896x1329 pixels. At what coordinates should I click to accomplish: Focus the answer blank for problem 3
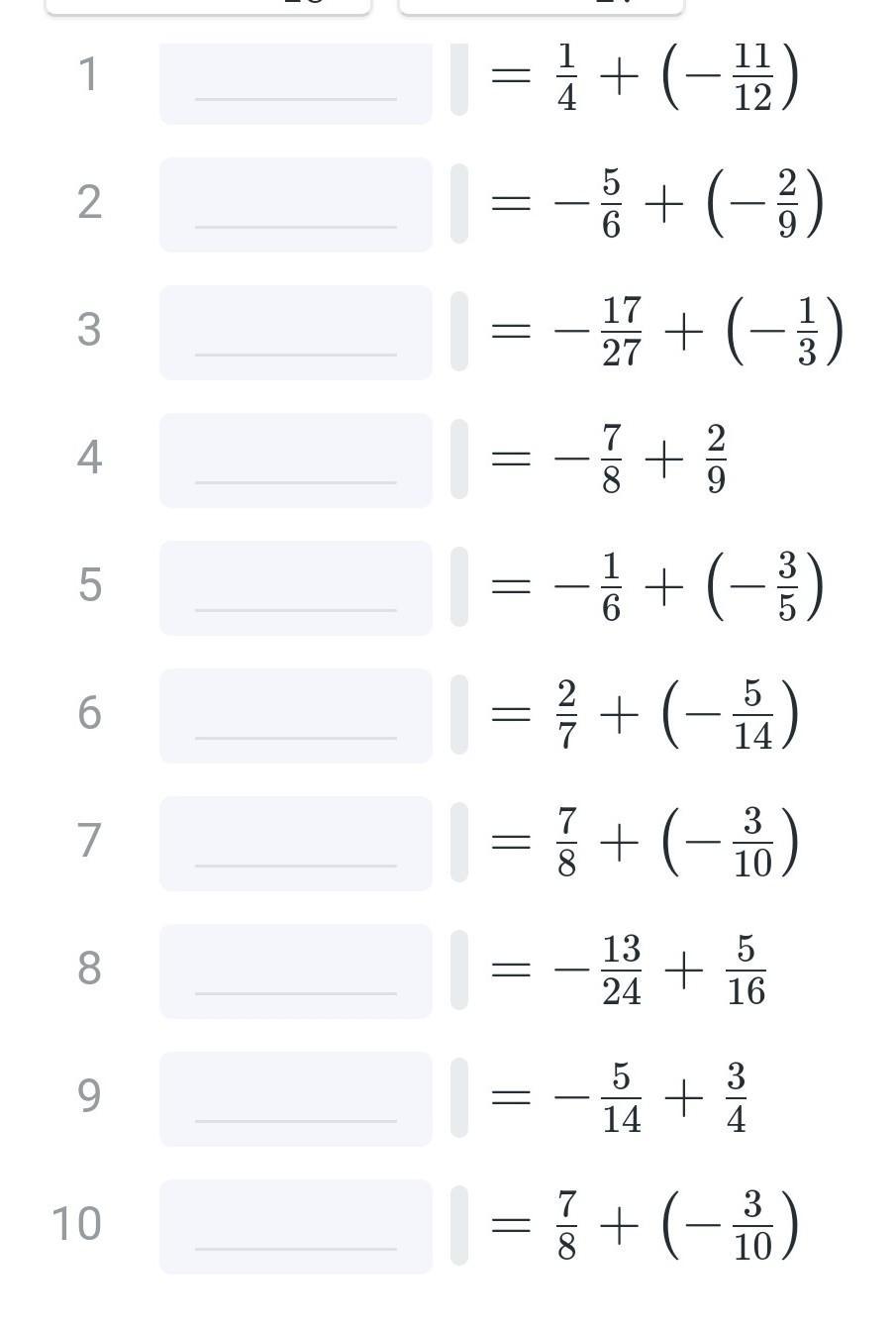pyautogui.click(x=295, y=333)
